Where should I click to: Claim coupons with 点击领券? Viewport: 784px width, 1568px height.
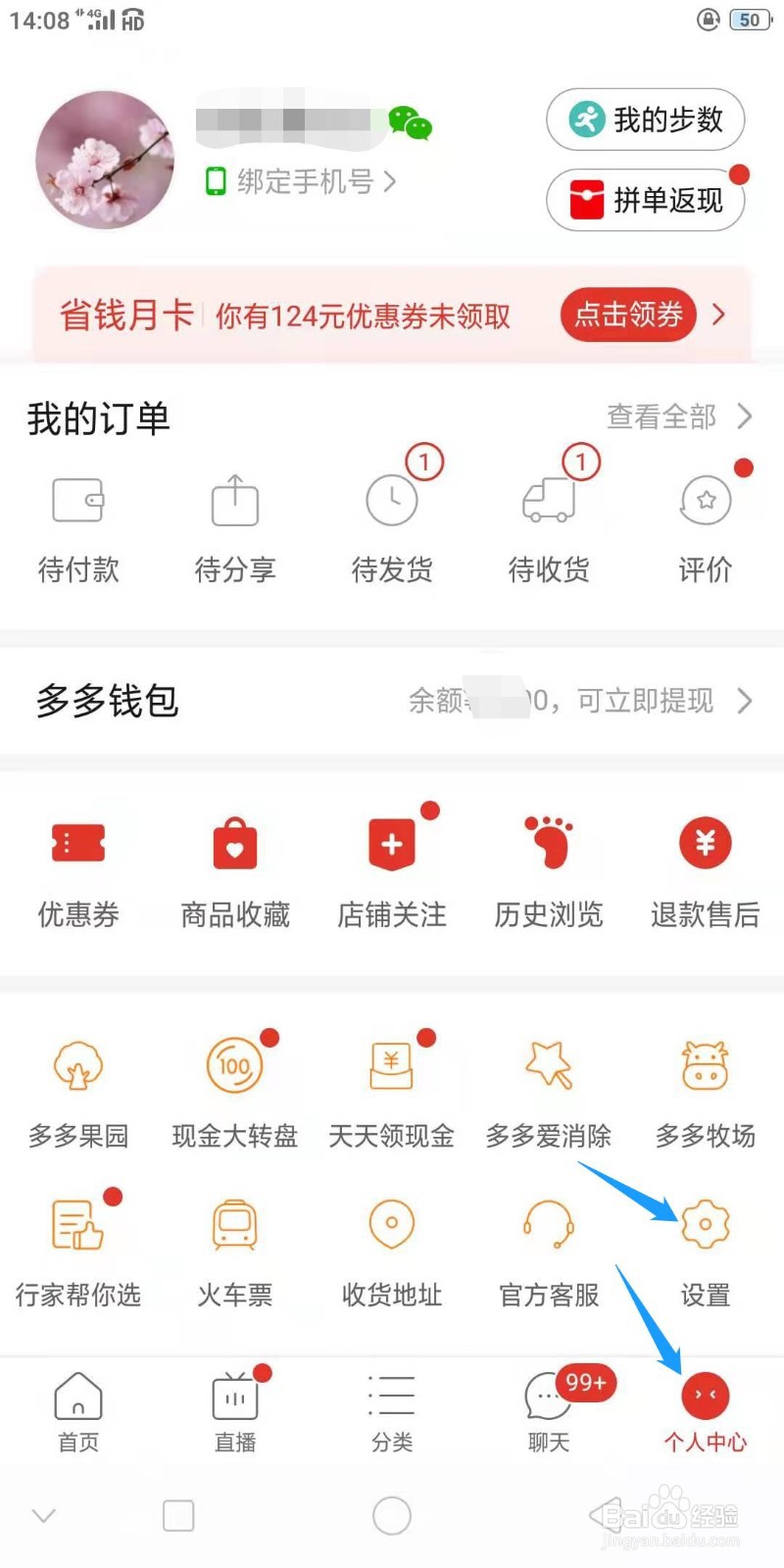pos(628,315)
